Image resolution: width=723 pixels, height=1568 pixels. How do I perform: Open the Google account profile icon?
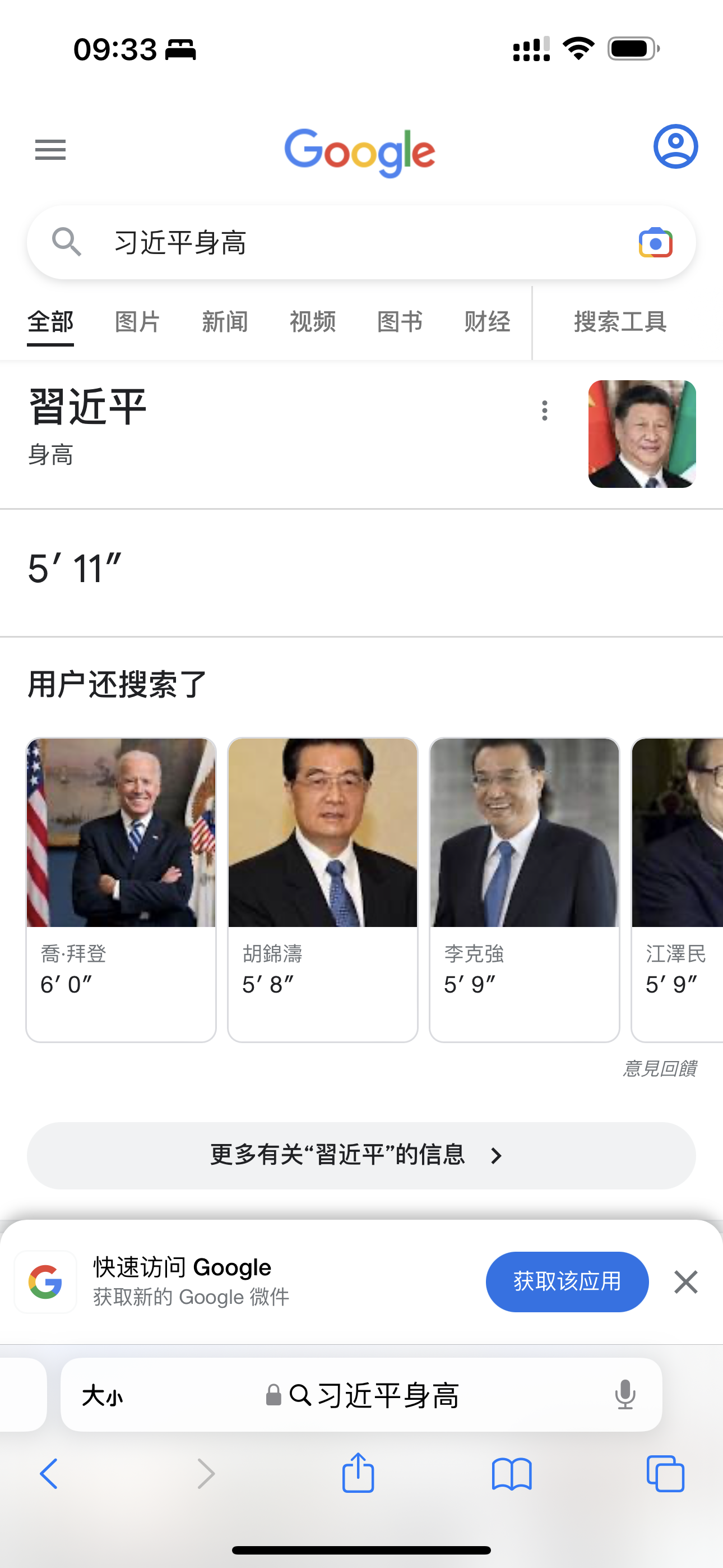pyautogui.click(x=675, y=147)
